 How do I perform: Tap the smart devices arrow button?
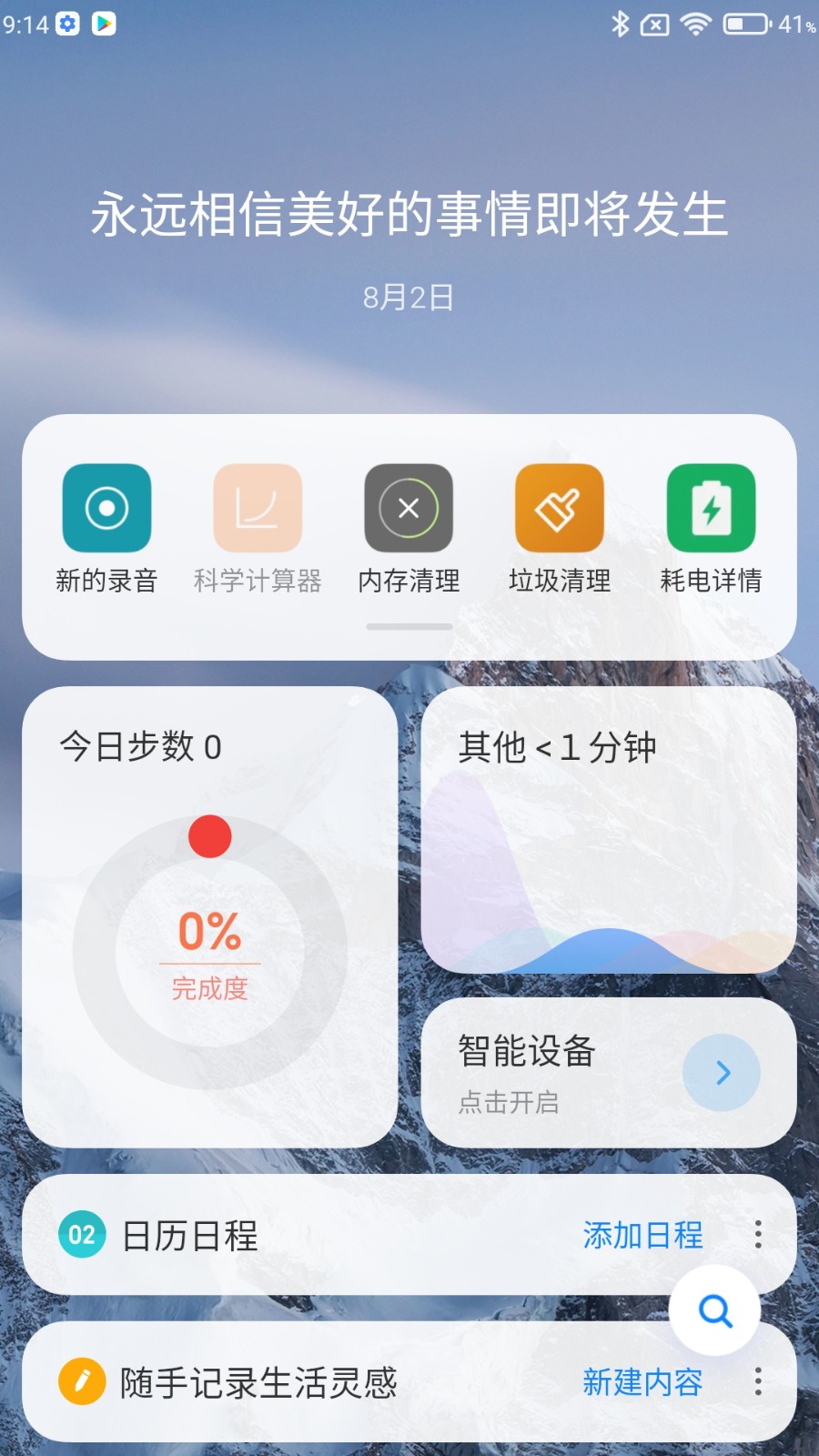click(722, 1073)
